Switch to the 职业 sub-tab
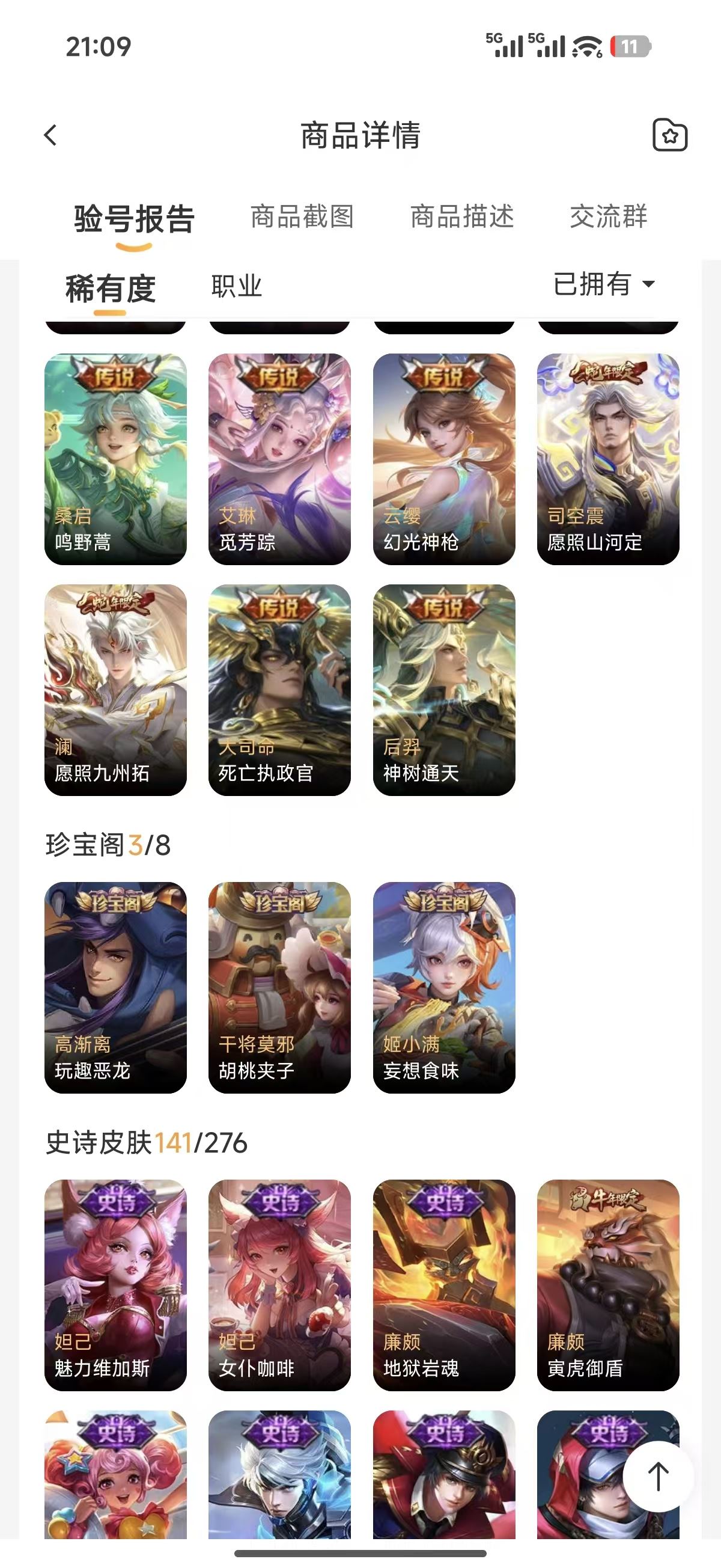Image resolution: width=721 pixels, height=1568 pixels. click(236, 286)
